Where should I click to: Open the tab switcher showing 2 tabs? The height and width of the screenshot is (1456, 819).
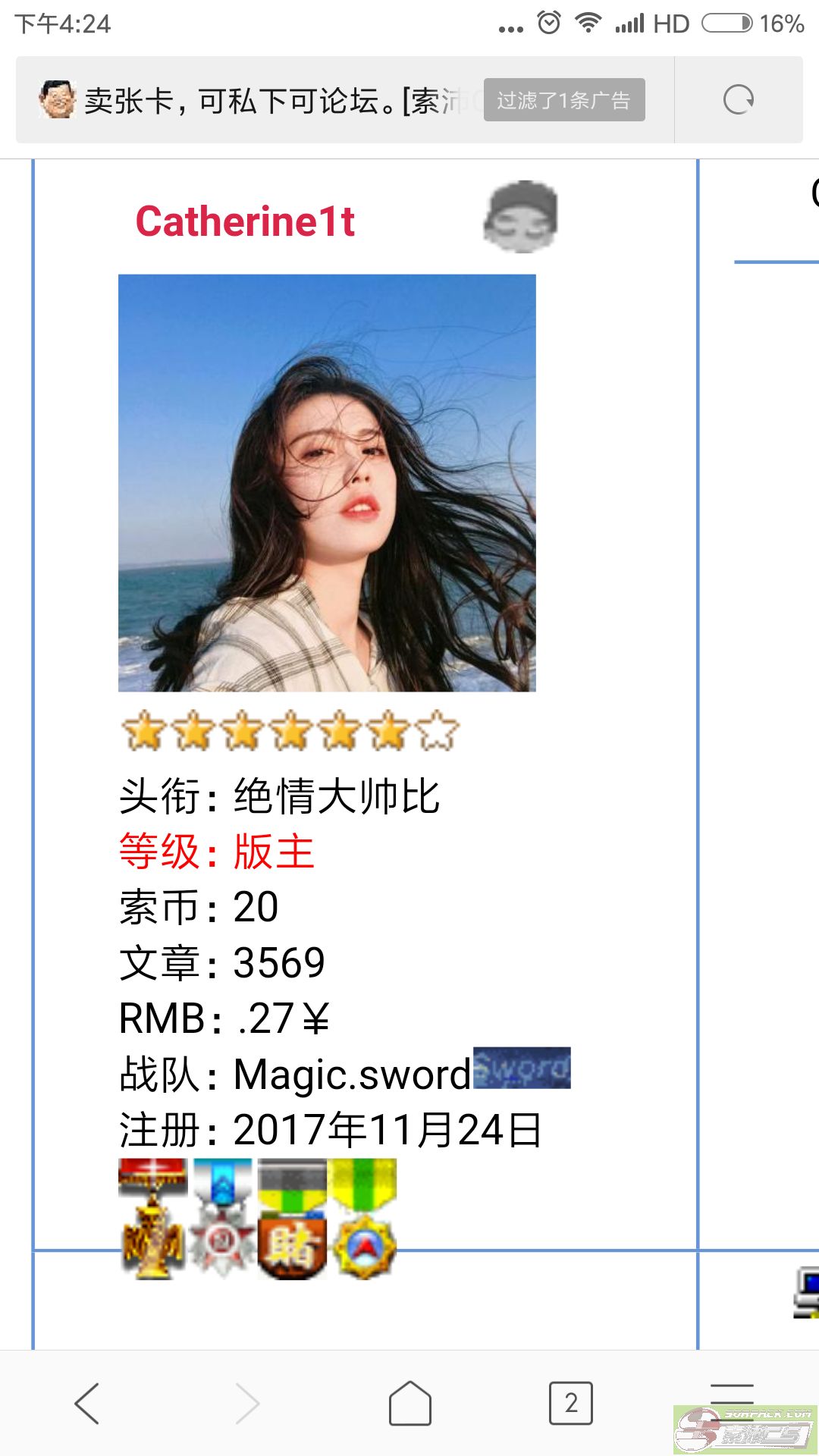click(571, 1403)
